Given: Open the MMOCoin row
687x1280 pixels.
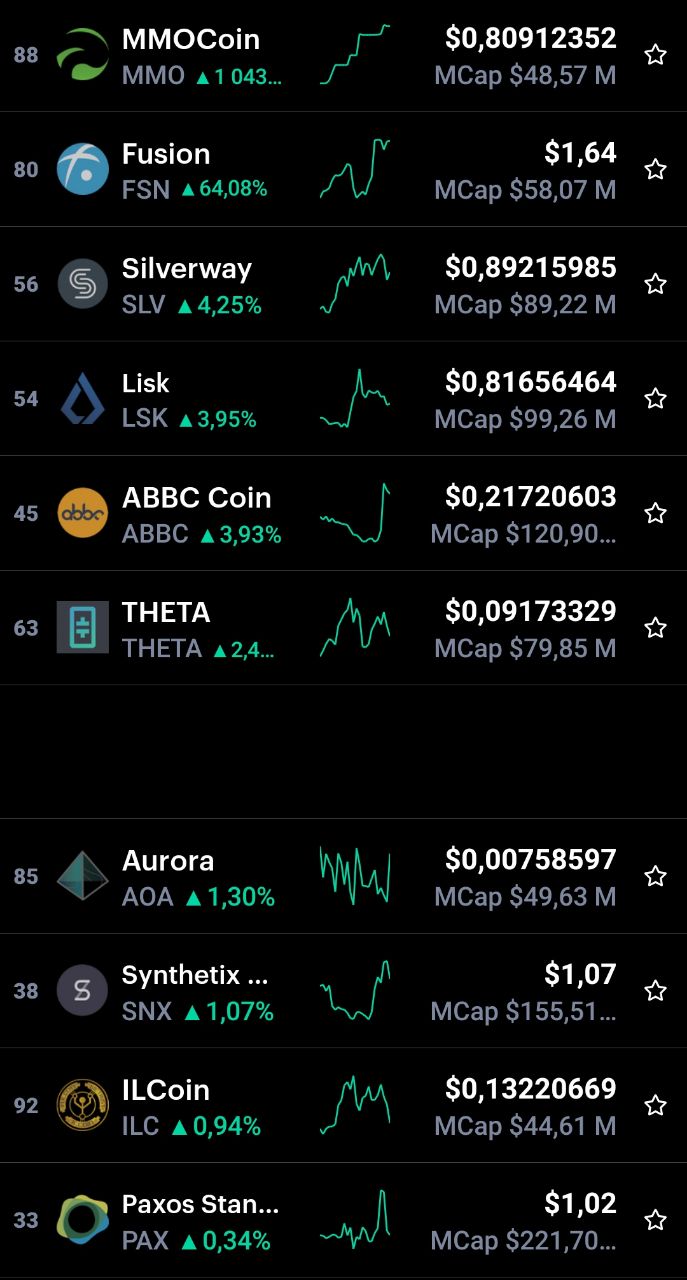Looking at the screenshot, I should tap(343, 55).
